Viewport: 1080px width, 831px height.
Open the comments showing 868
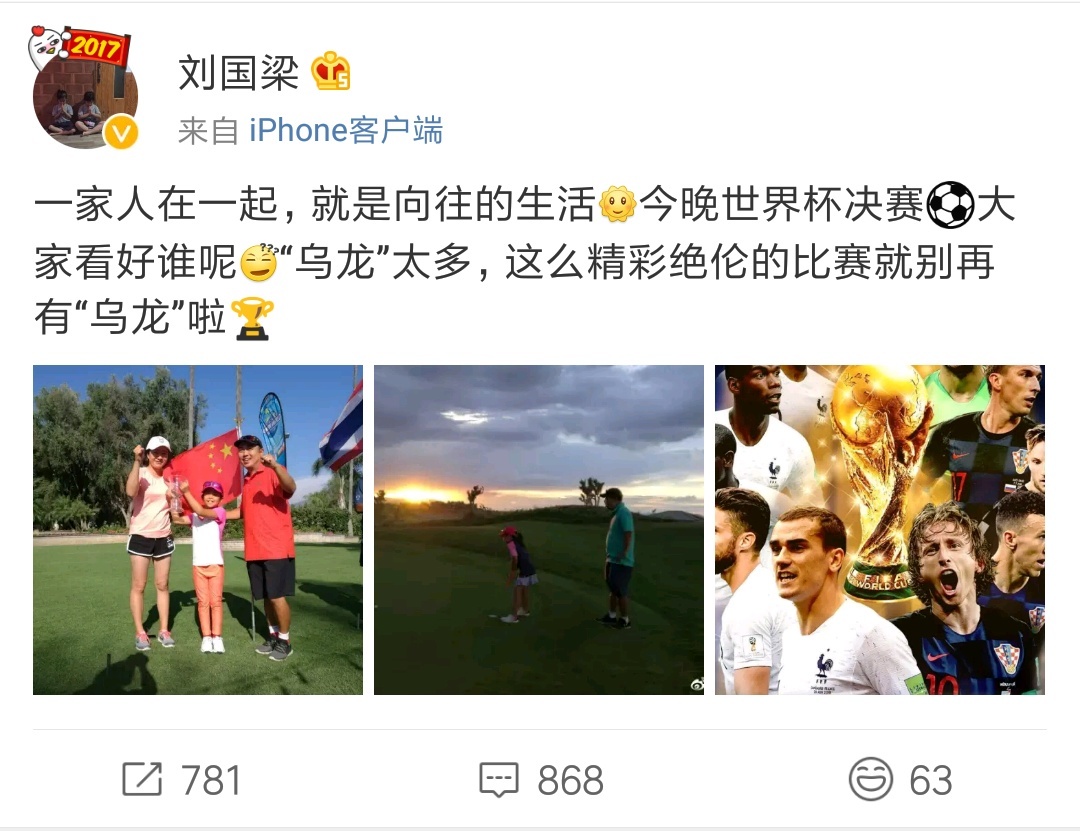click(x=541, y=780)
